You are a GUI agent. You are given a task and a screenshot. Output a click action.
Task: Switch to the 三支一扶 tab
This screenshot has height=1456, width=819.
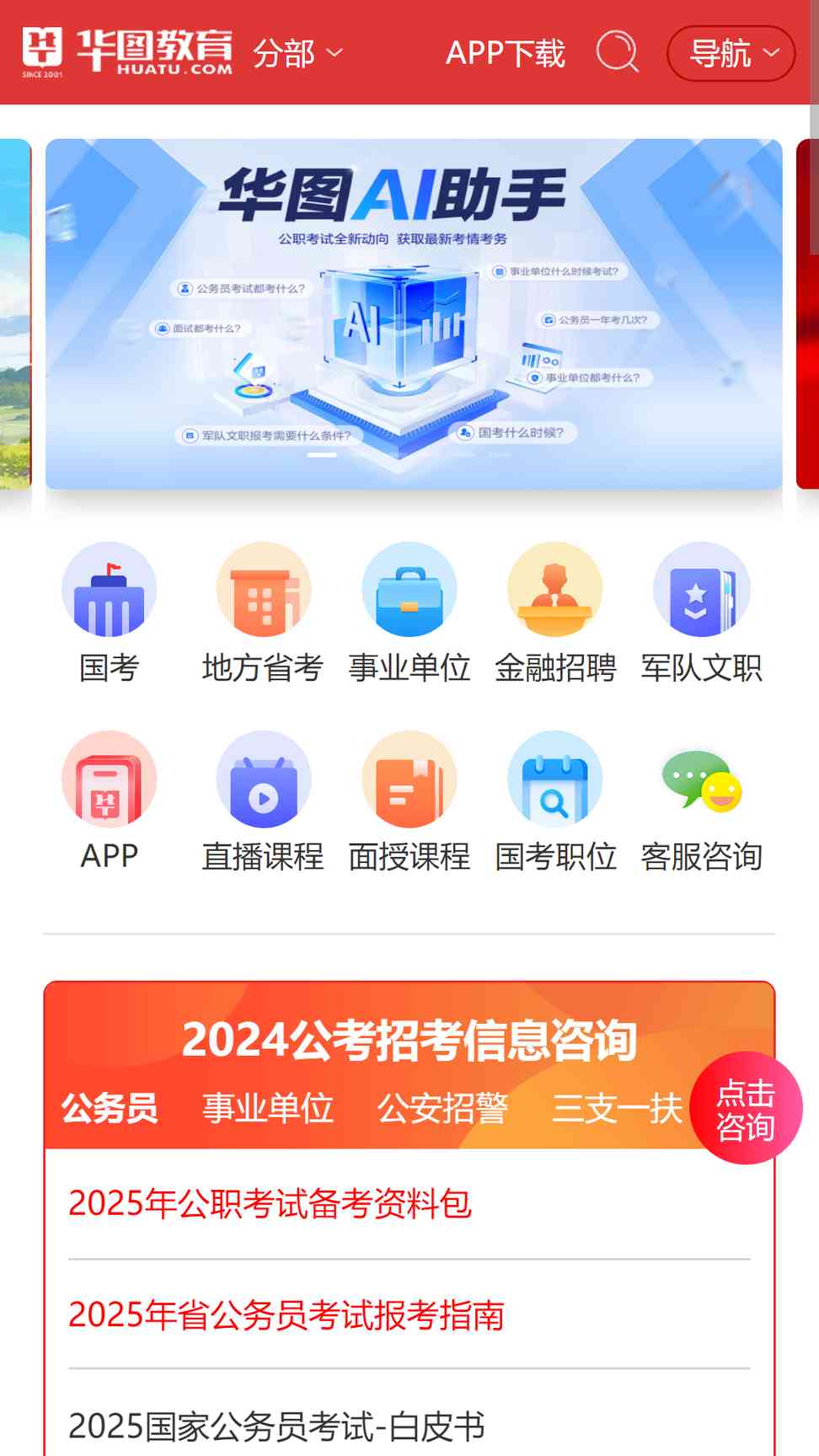(617, 1108)
